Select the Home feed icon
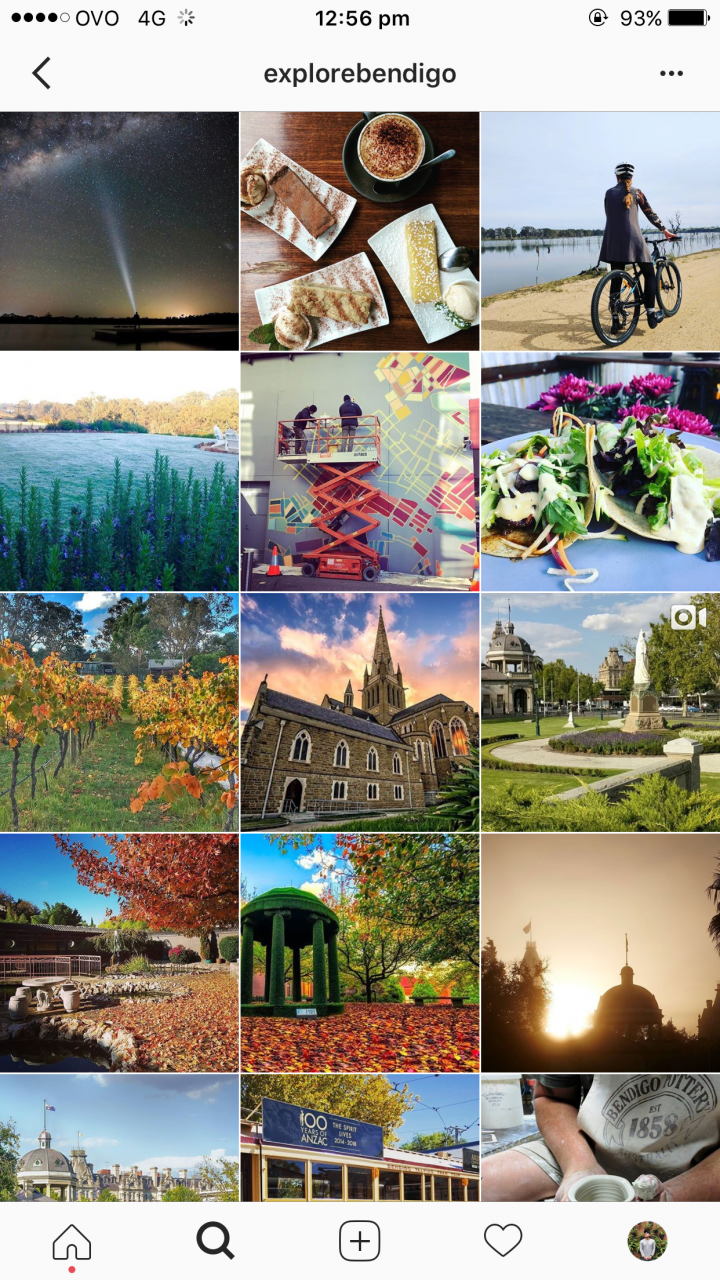 69,1240
